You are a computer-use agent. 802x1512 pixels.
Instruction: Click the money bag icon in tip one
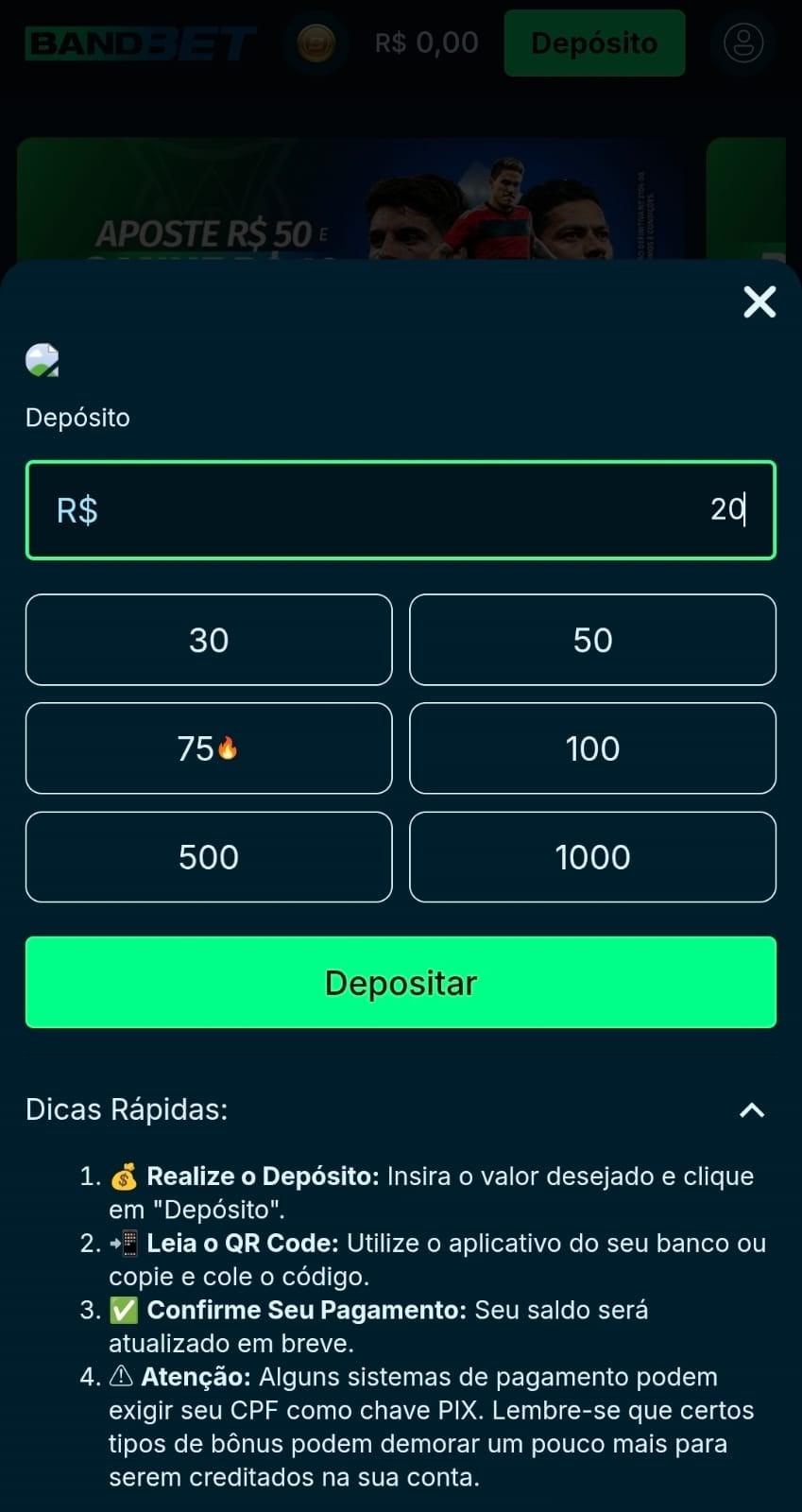point(124,1176)
